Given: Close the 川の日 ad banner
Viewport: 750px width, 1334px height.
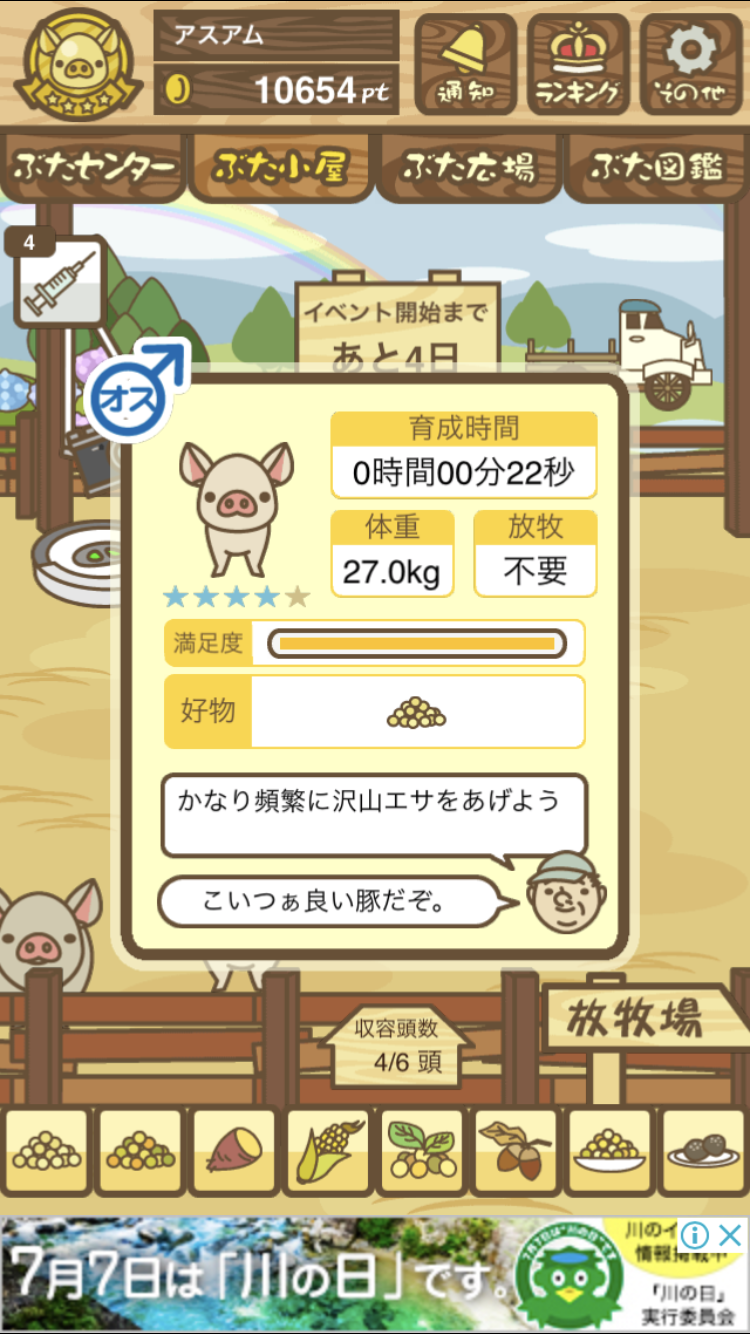Looking at the screenshot, I should 732,1235.
